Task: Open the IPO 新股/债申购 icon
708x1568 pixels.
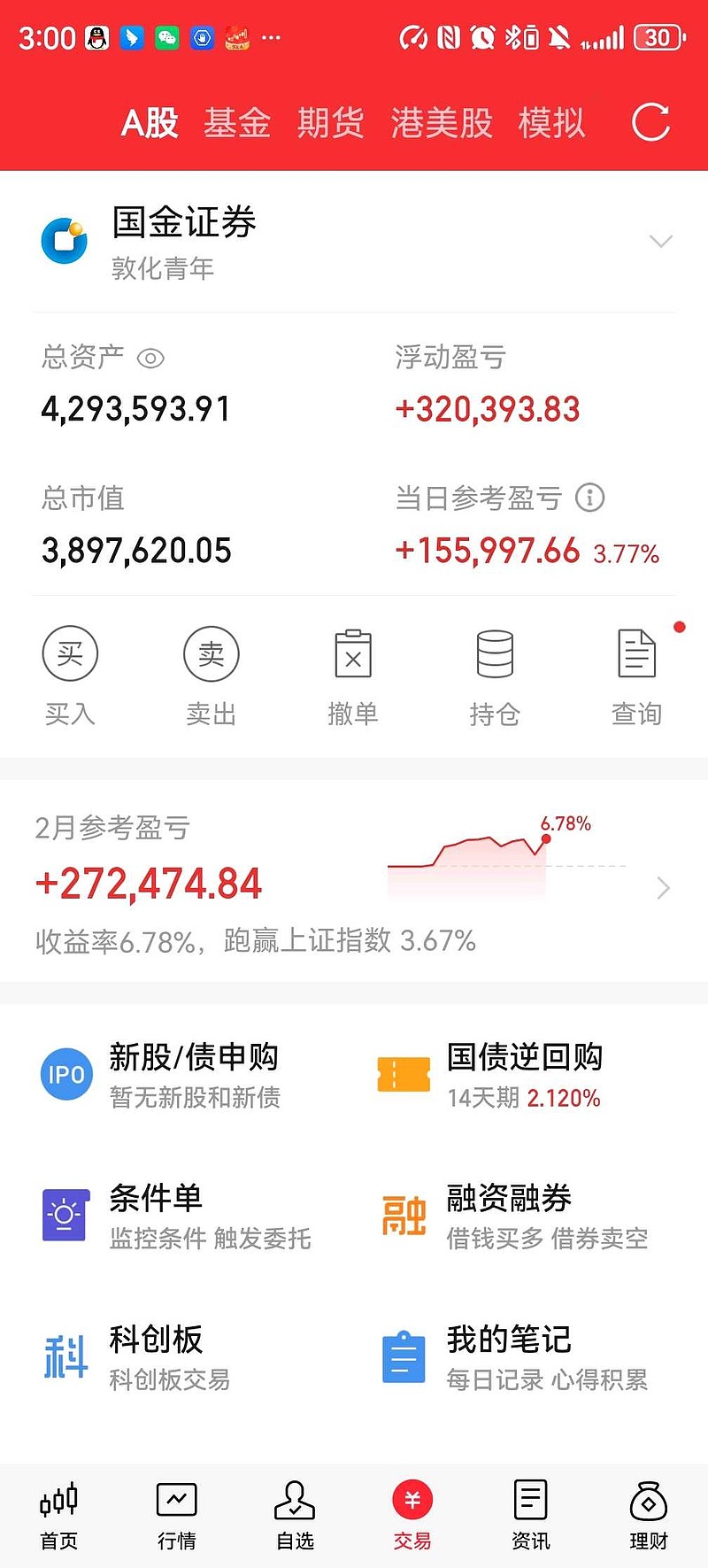Action: (66, 1074)
